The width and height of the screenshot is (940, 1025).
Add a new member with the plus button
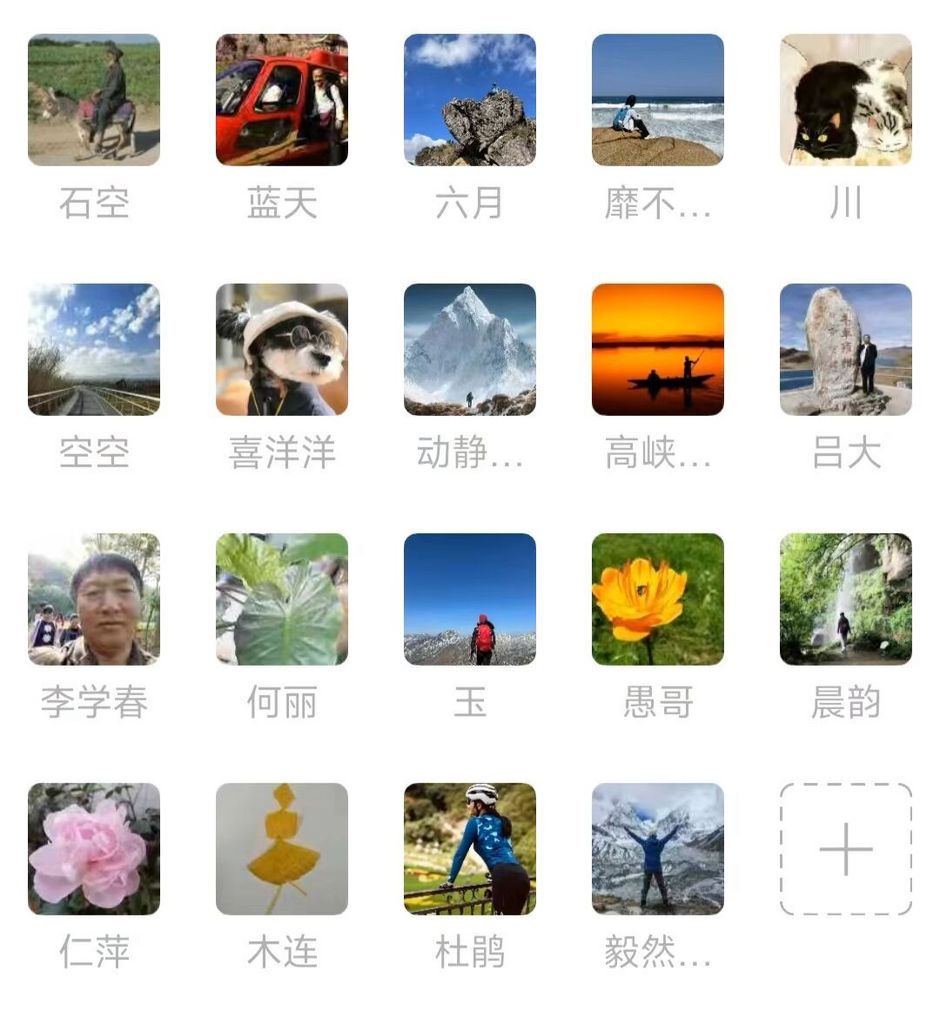[846, 849]
